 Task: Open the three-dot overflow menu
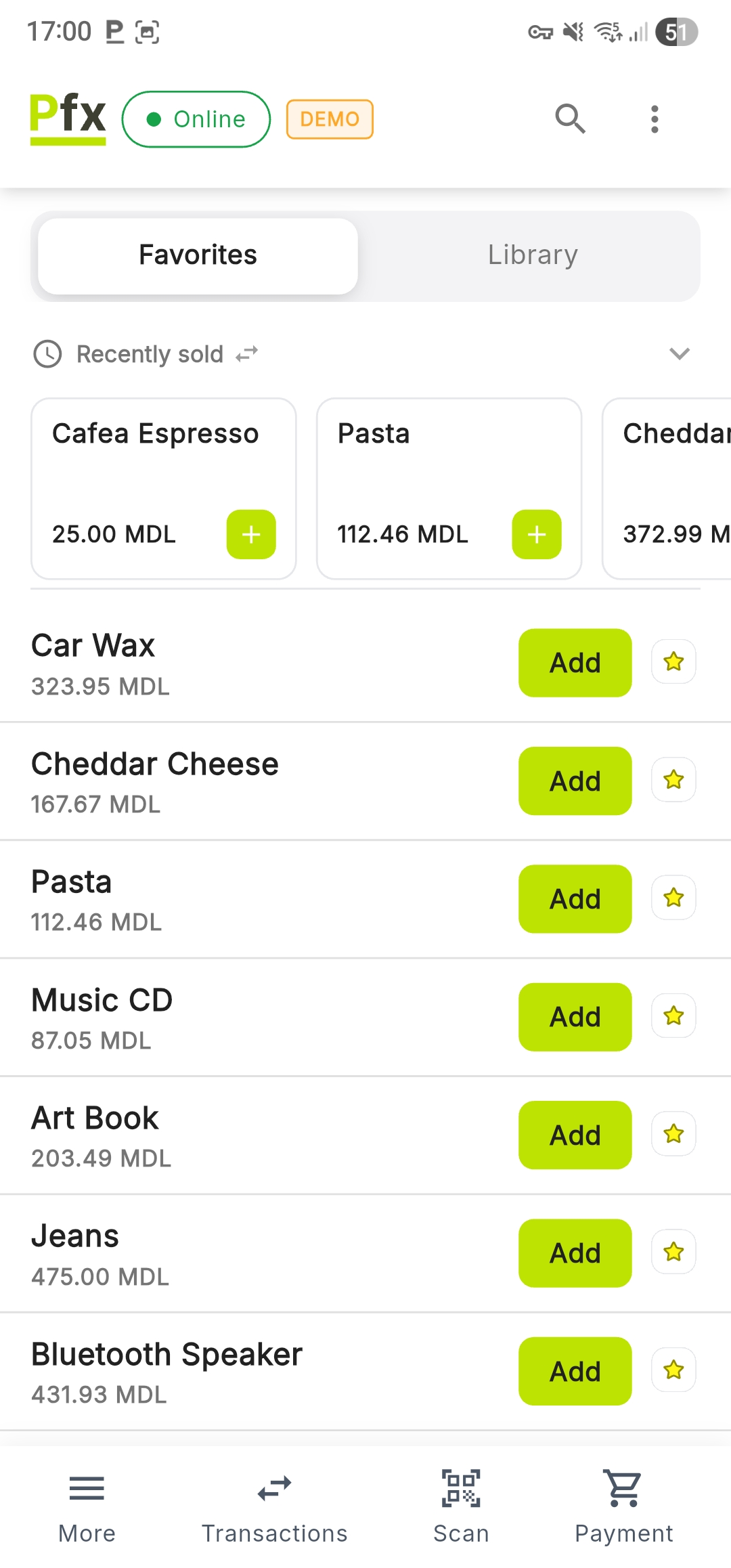654,119
